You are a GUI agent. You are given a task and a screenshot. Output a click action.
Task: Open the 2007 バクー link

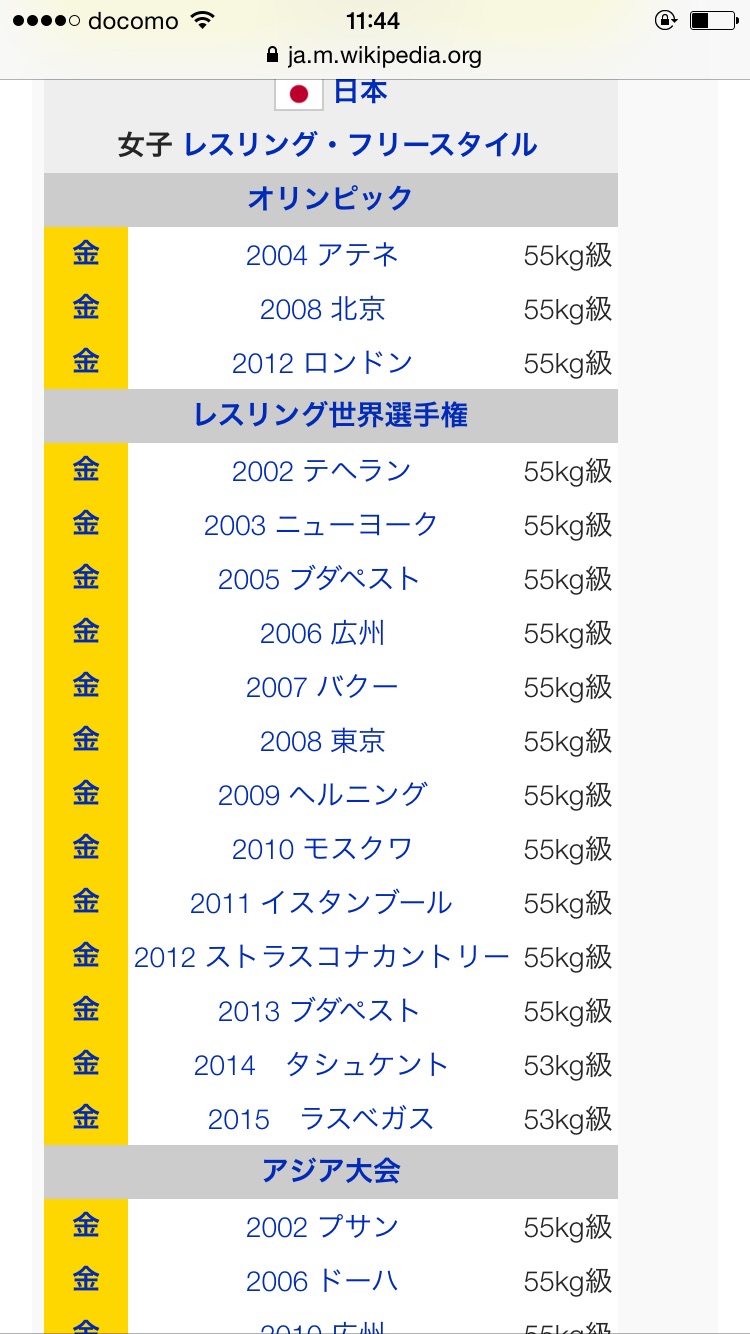point(322,687)
